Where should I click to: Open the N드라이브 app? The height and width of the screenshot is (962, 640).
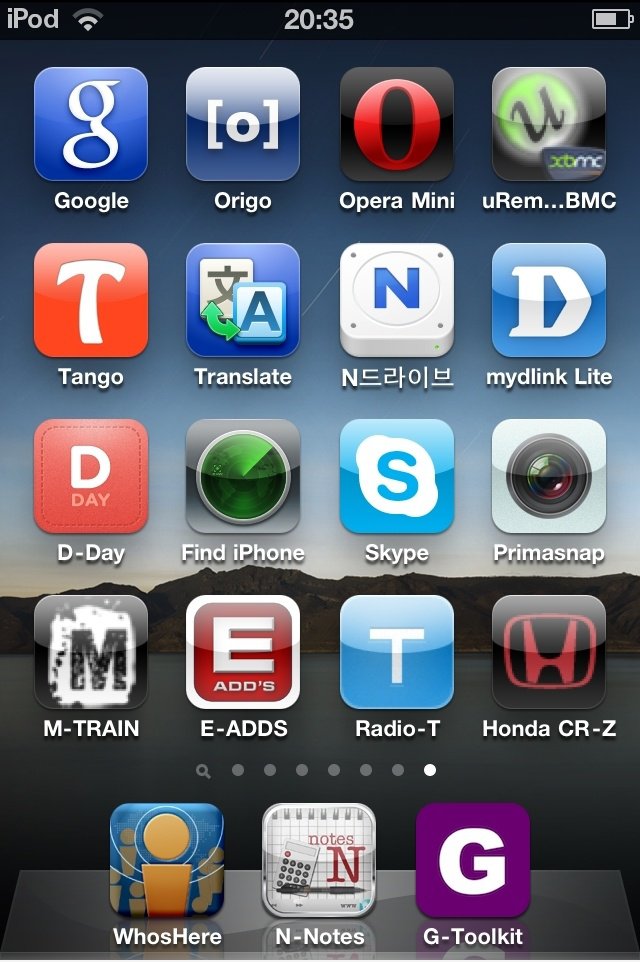click(x=397, y=300)
